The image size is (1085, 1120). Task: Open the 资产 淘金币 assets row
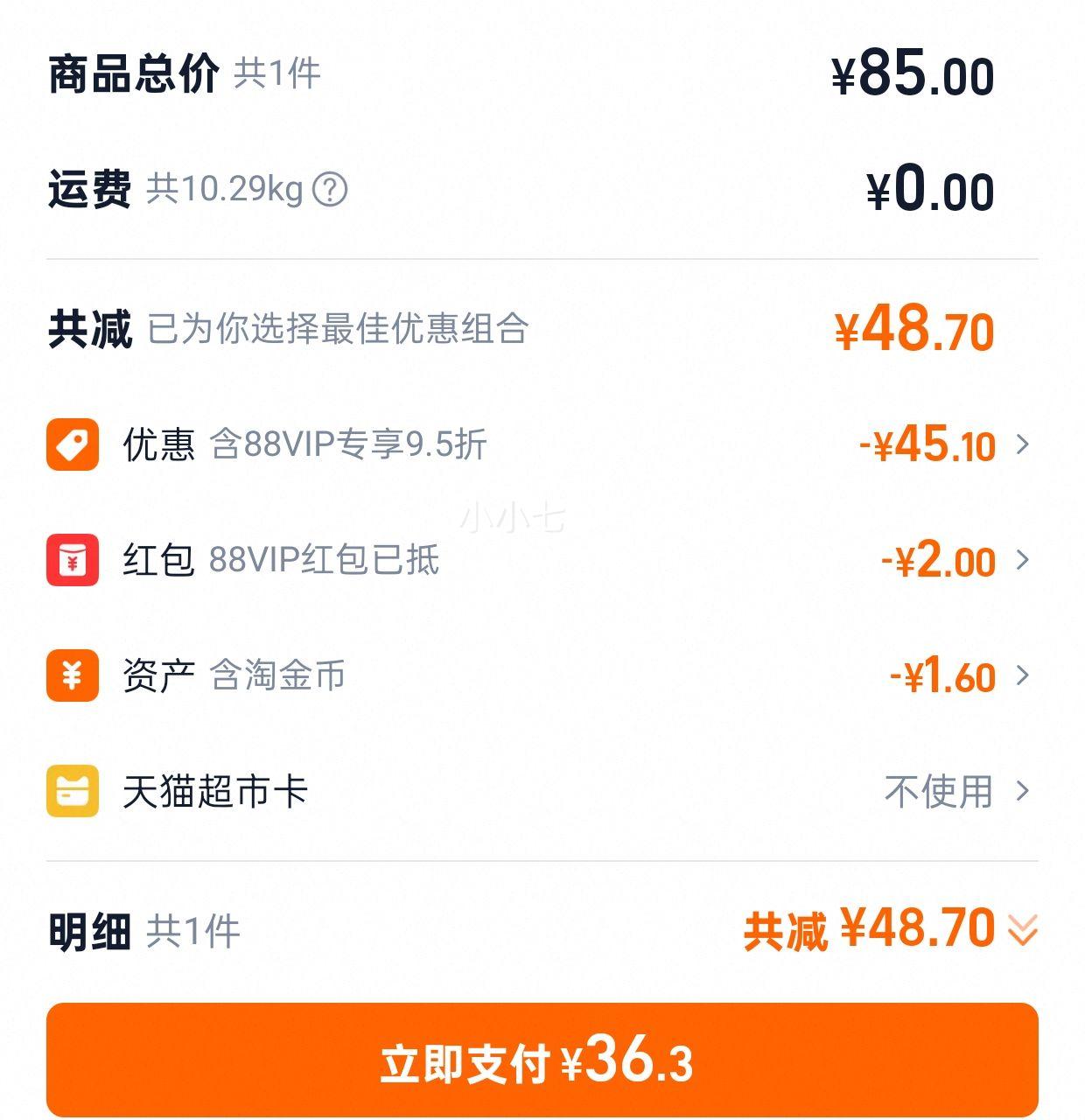click(x=541, y=675)
